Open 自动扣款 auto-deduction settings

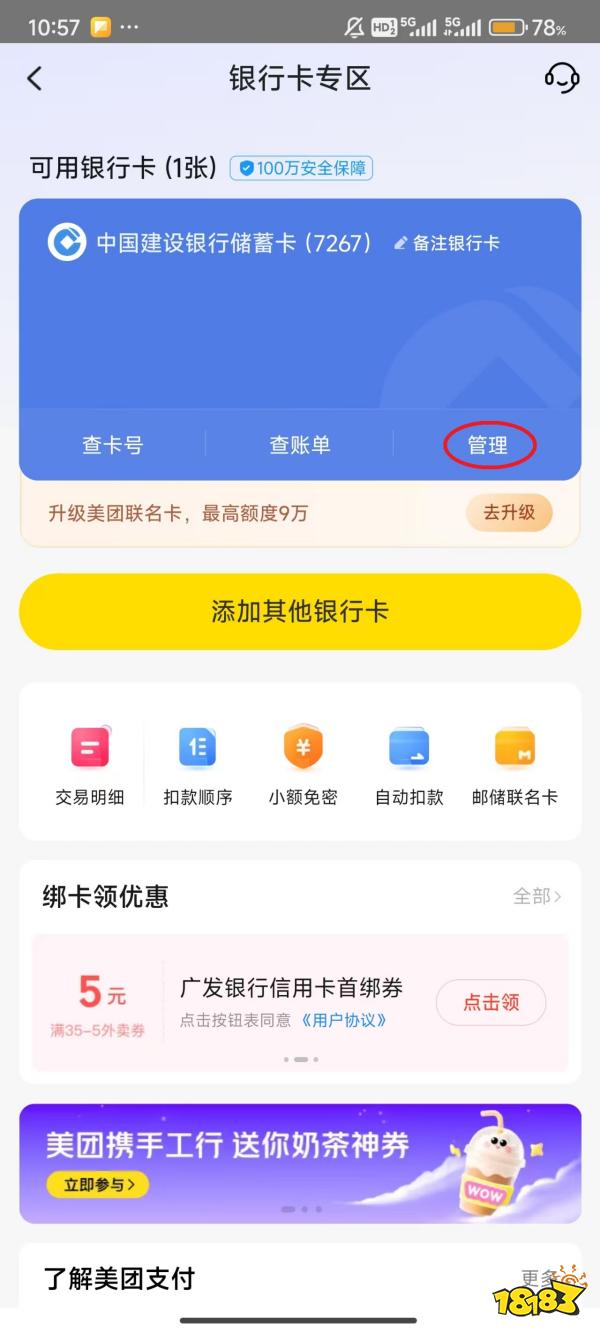409,765
